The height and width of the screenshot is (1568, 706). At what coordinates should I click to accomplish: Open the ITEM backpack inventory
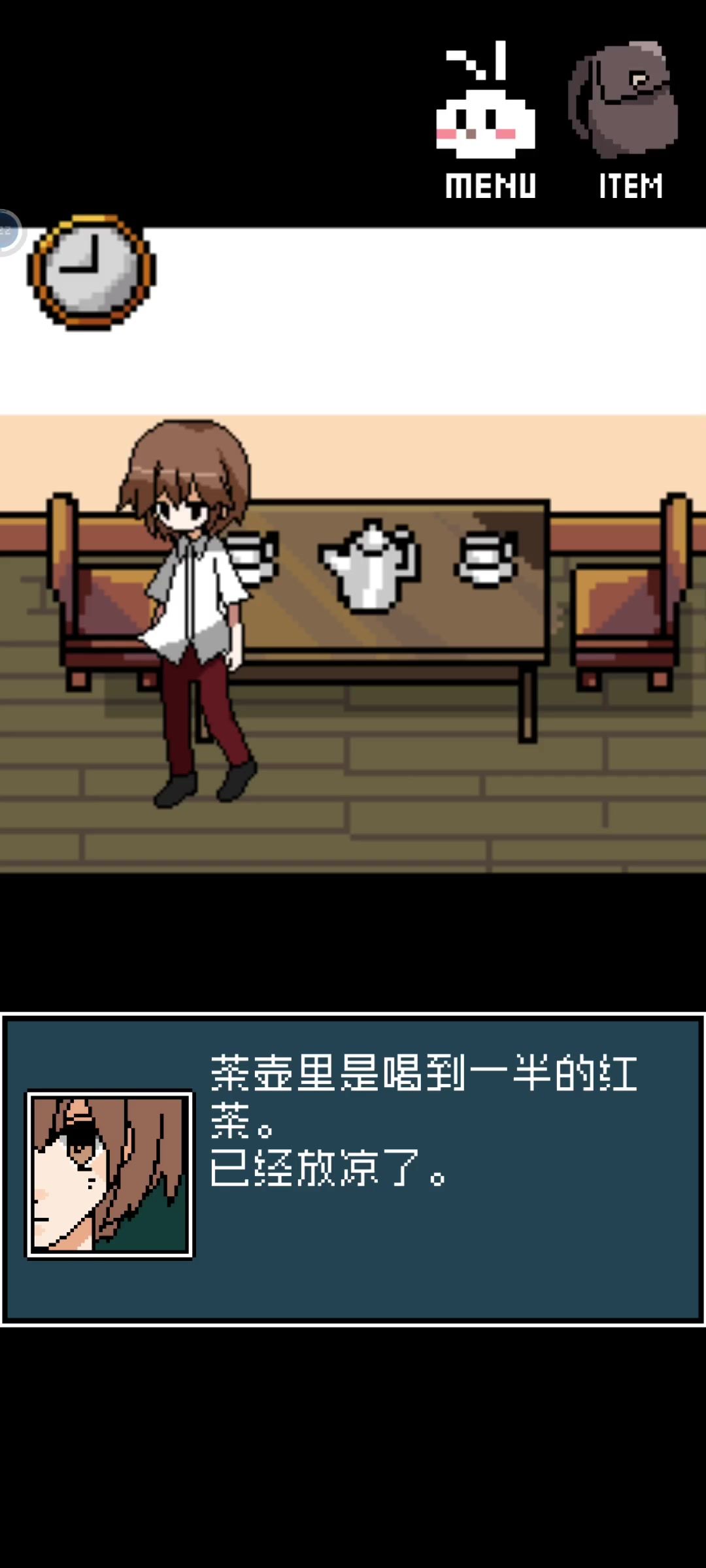(x=626, y=121)
